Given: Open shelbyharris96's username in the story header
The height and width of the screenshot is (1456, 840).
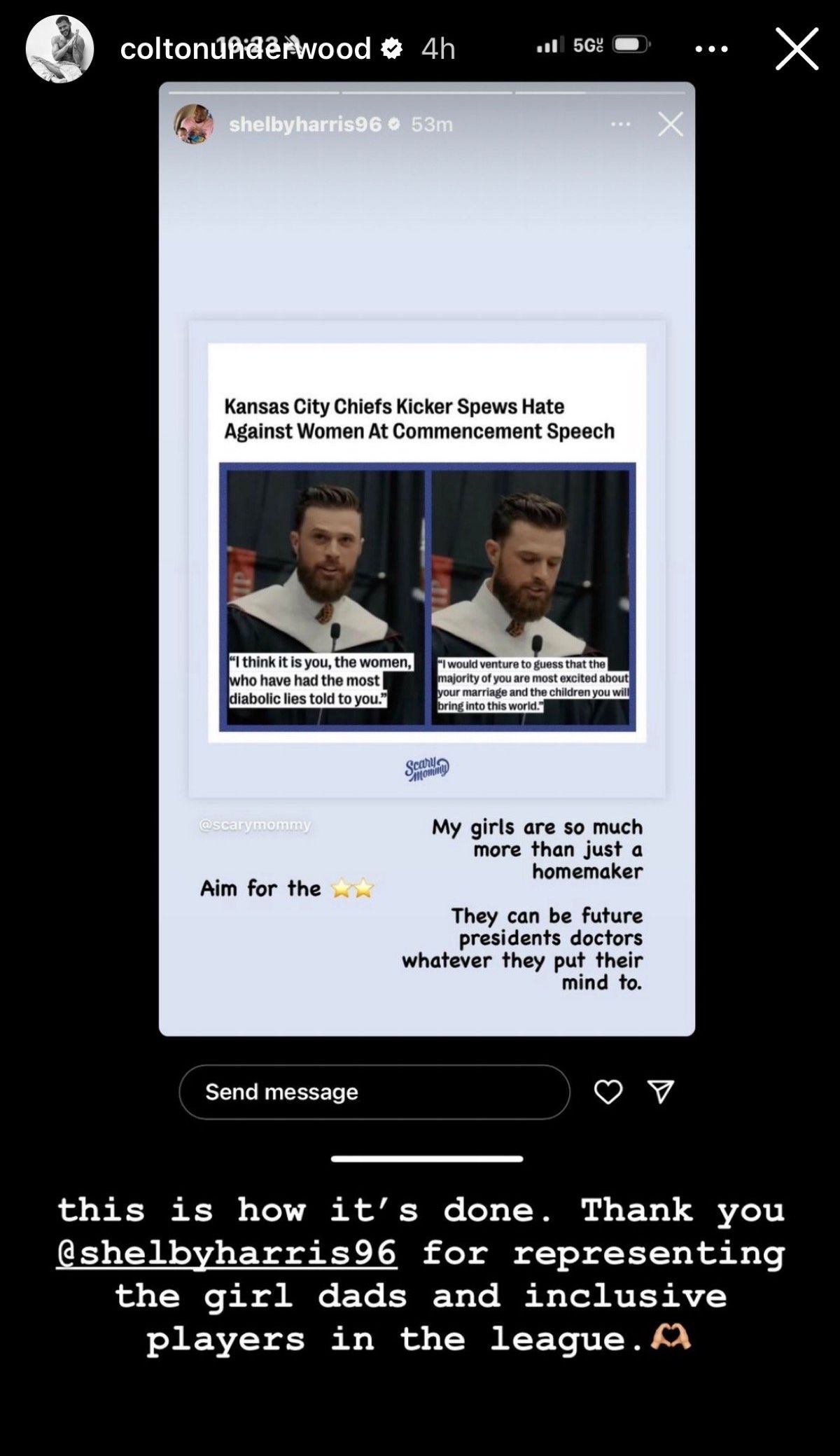Looking at the screenshot, I should (304, 124).
